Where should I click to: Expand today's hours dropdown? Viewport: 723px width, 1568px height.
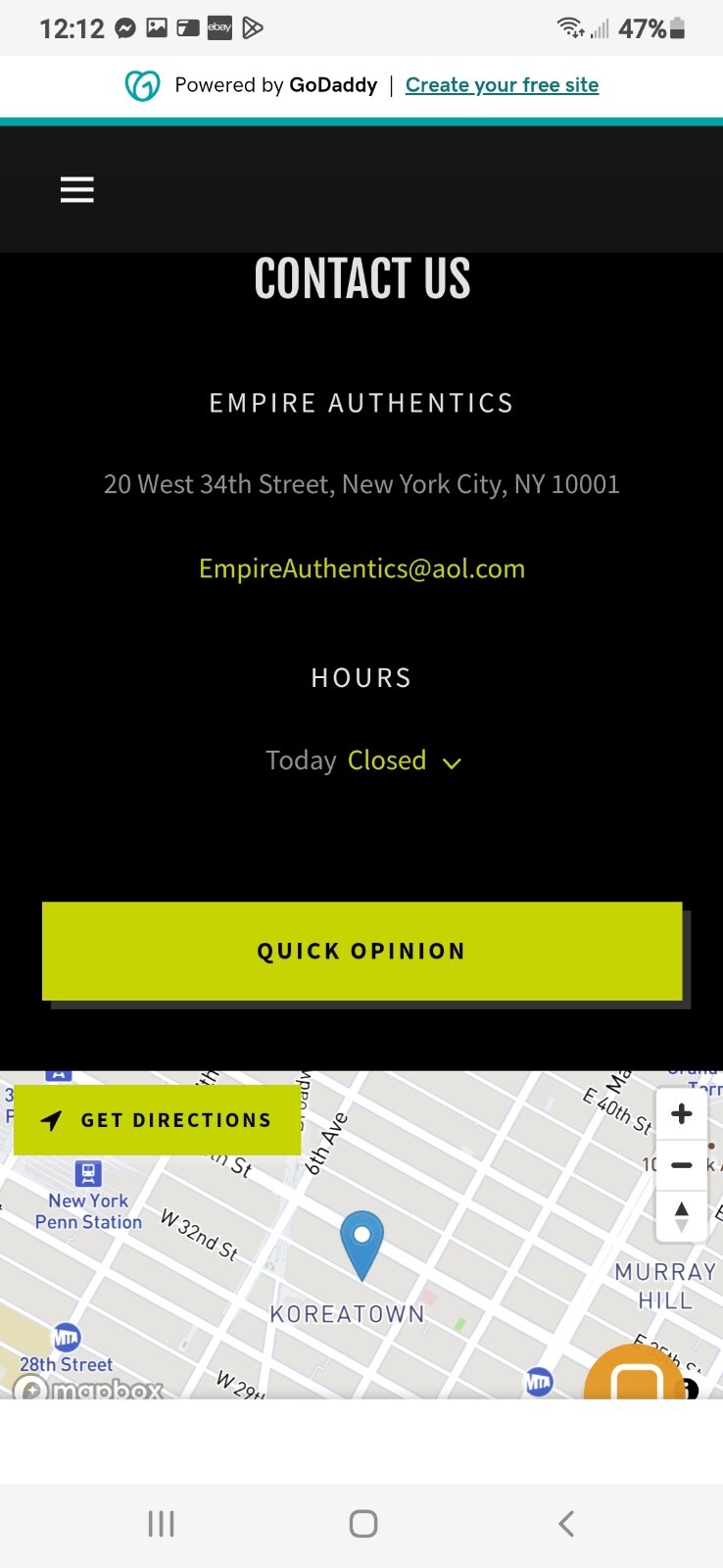[x=451, y=762]
